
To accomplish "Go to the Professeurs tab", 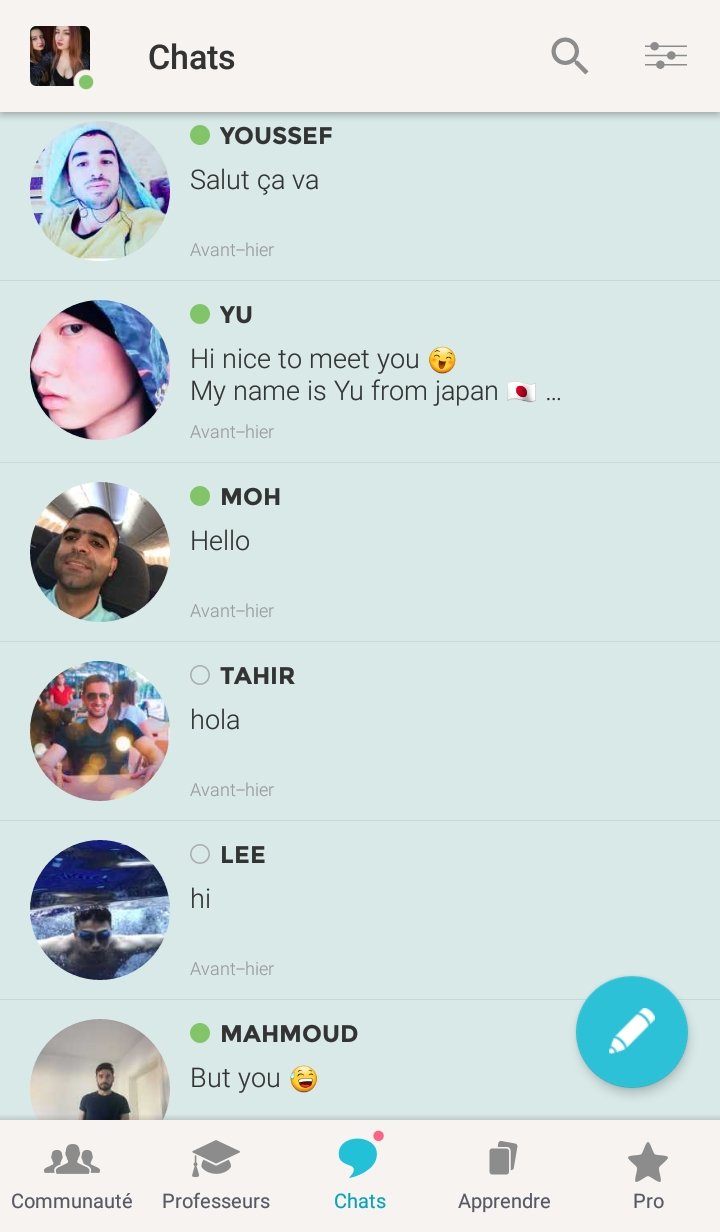I will [216, 1176].
